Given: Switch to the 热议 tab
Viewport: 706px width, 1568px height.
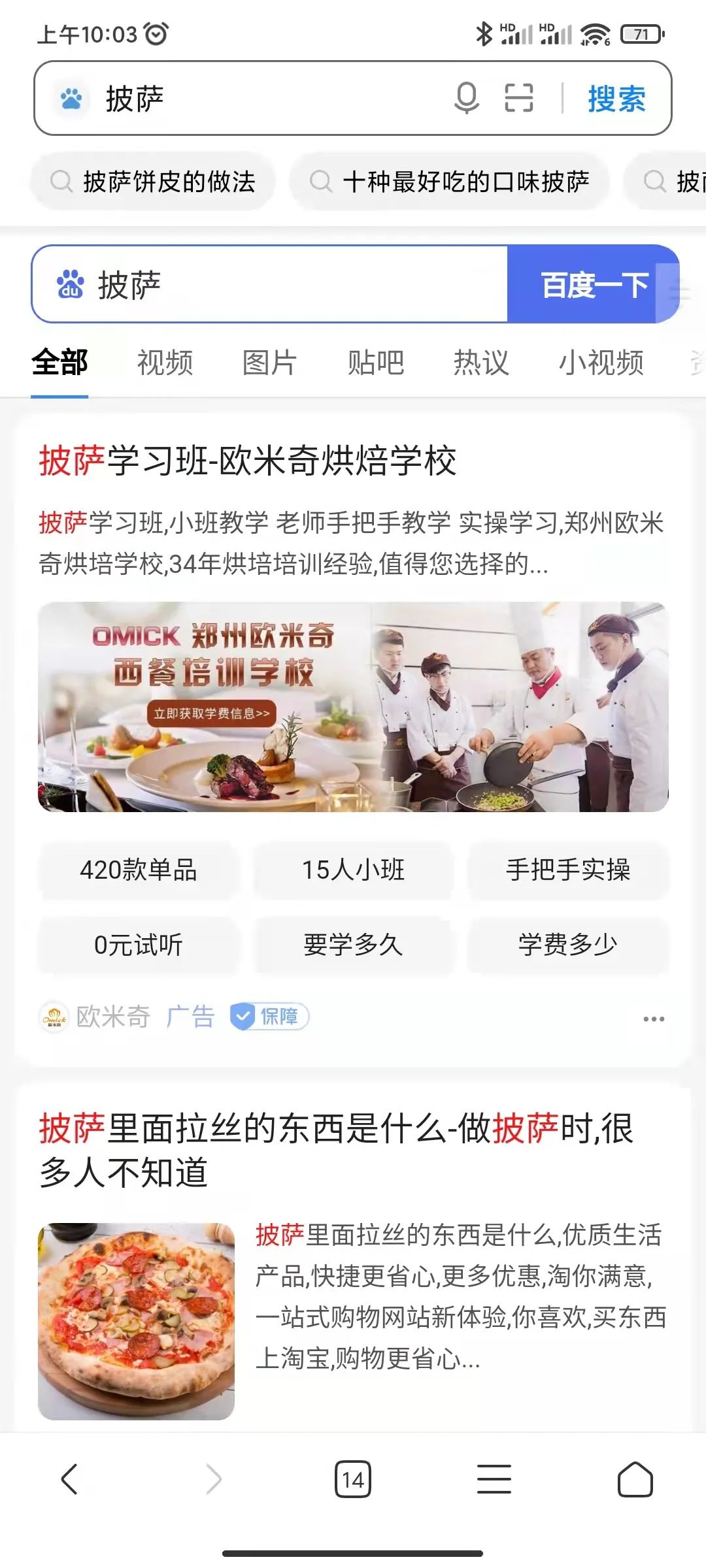Looking at the screenshot, I should pyautogui.click(x=481, y=363).
